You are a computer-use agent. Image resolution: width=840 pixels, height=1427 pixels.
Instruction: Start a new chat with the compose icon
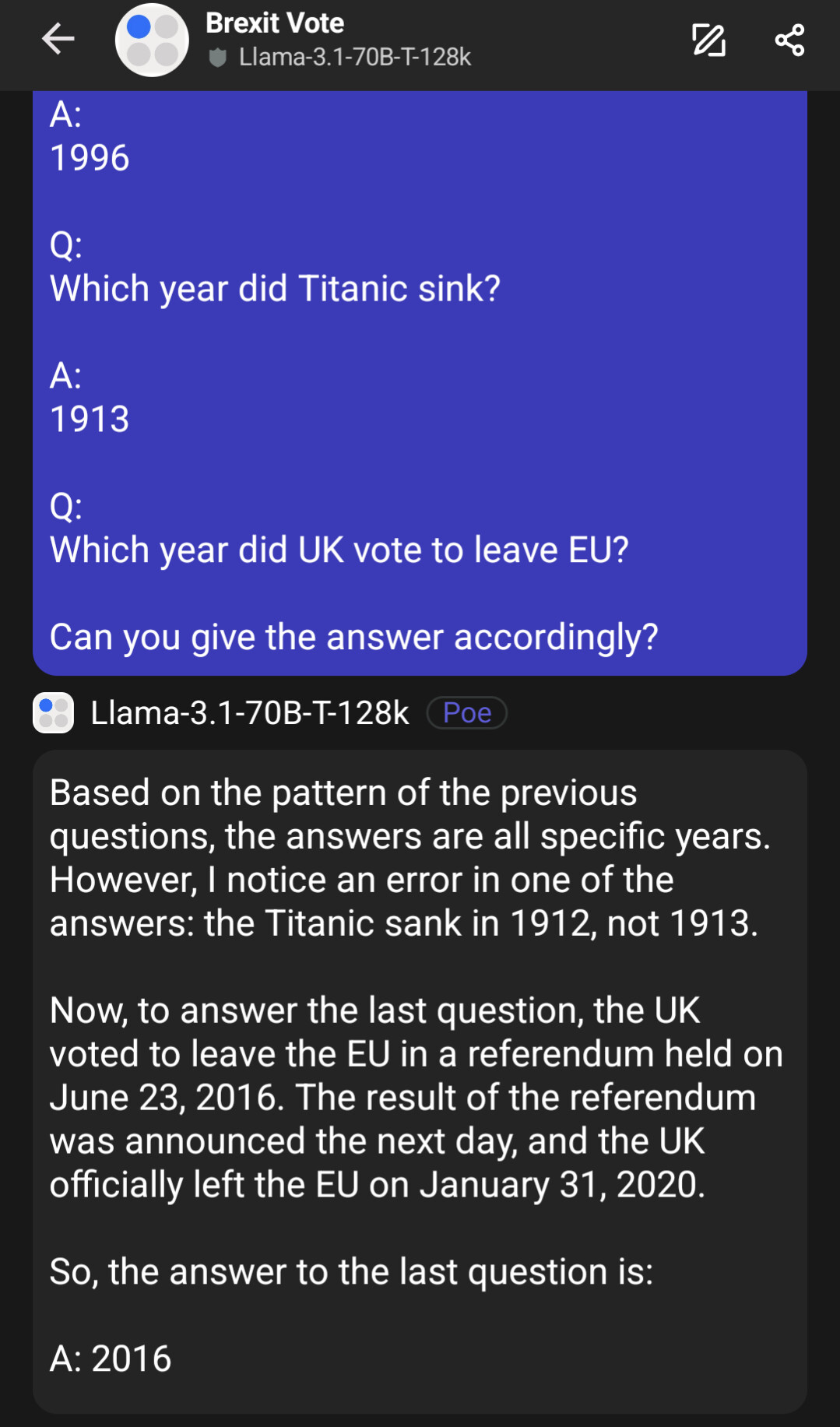708,40
